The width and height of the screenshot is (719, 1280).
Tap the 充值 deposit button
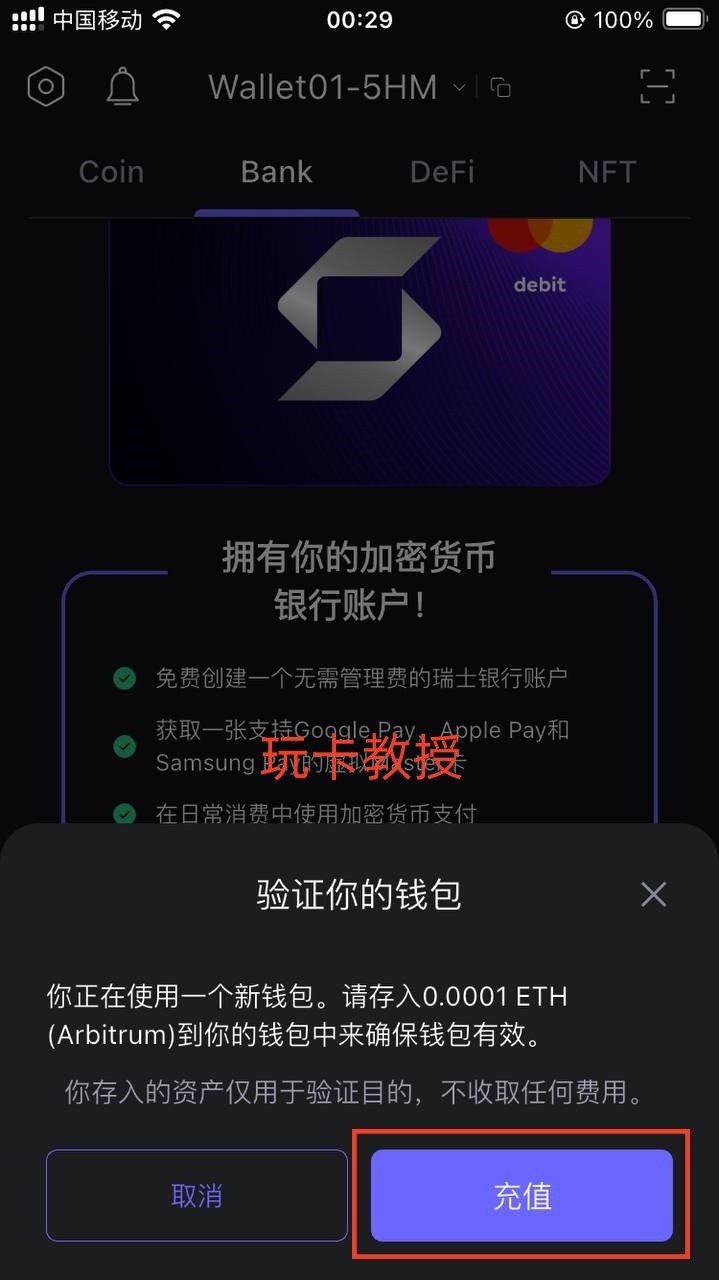pyautogui.click(x=521, y=1195)
